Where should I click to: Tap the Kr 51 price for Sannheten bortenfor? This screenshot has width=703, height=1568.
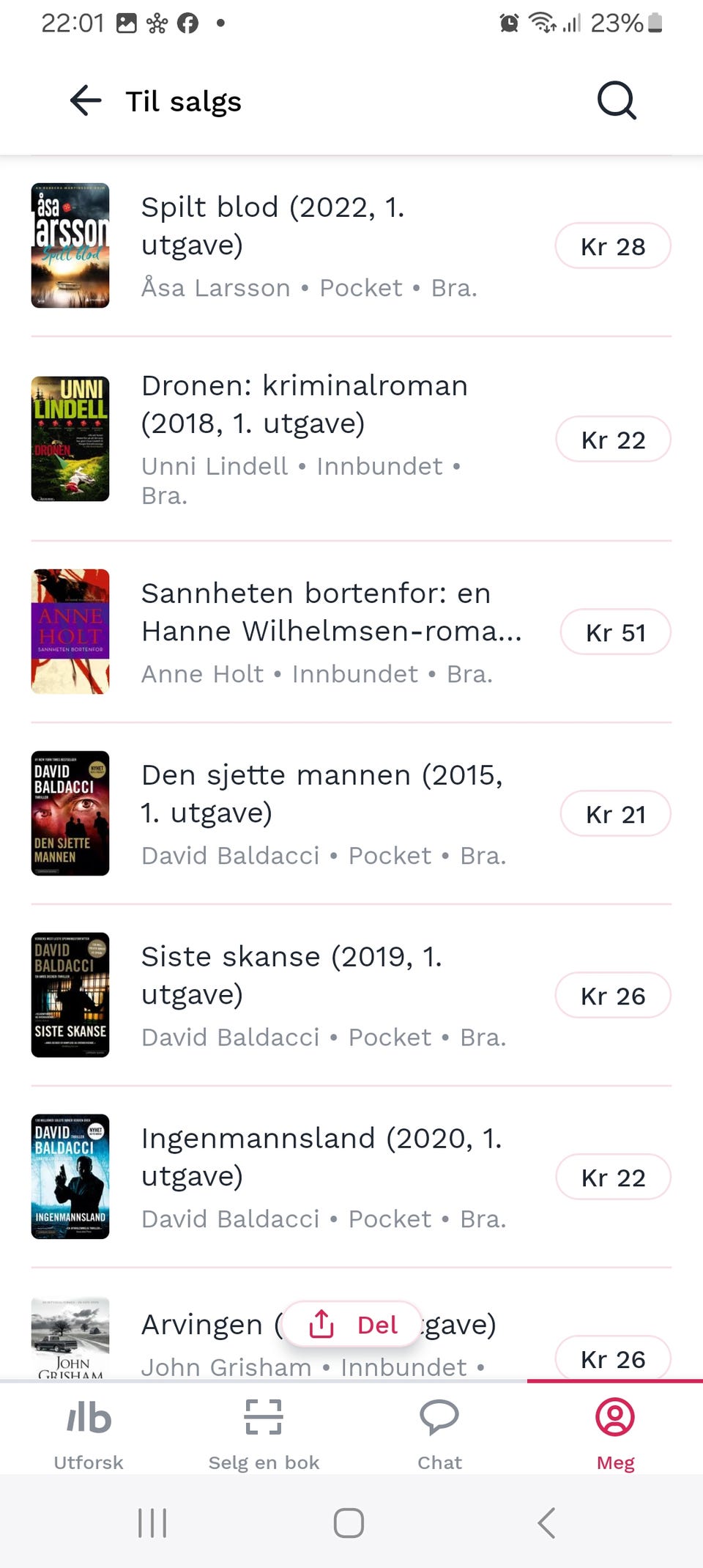pos(615,632)
